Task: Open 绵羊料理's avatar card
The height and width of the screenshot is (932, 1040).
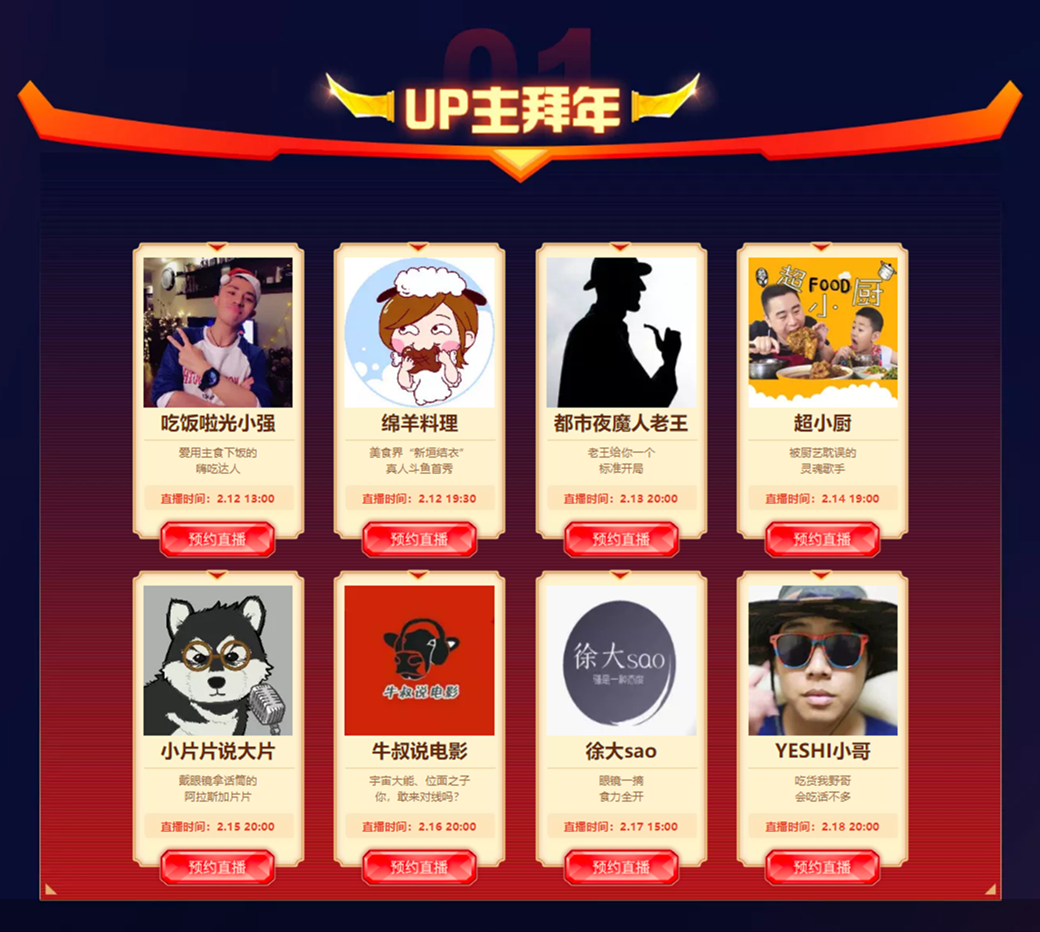Action: (419, 332)
